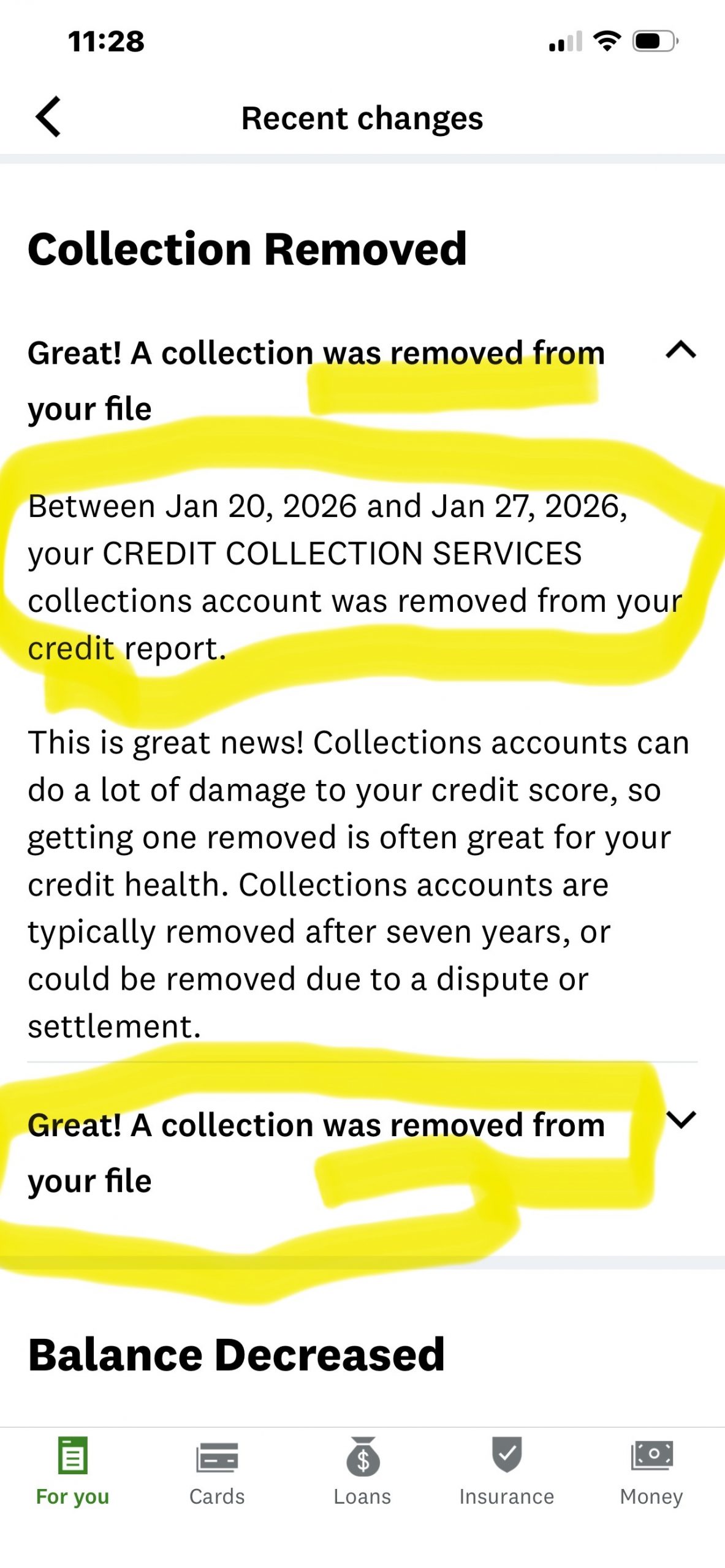Expand the collapsed collection removed notice

[680, 1120]
